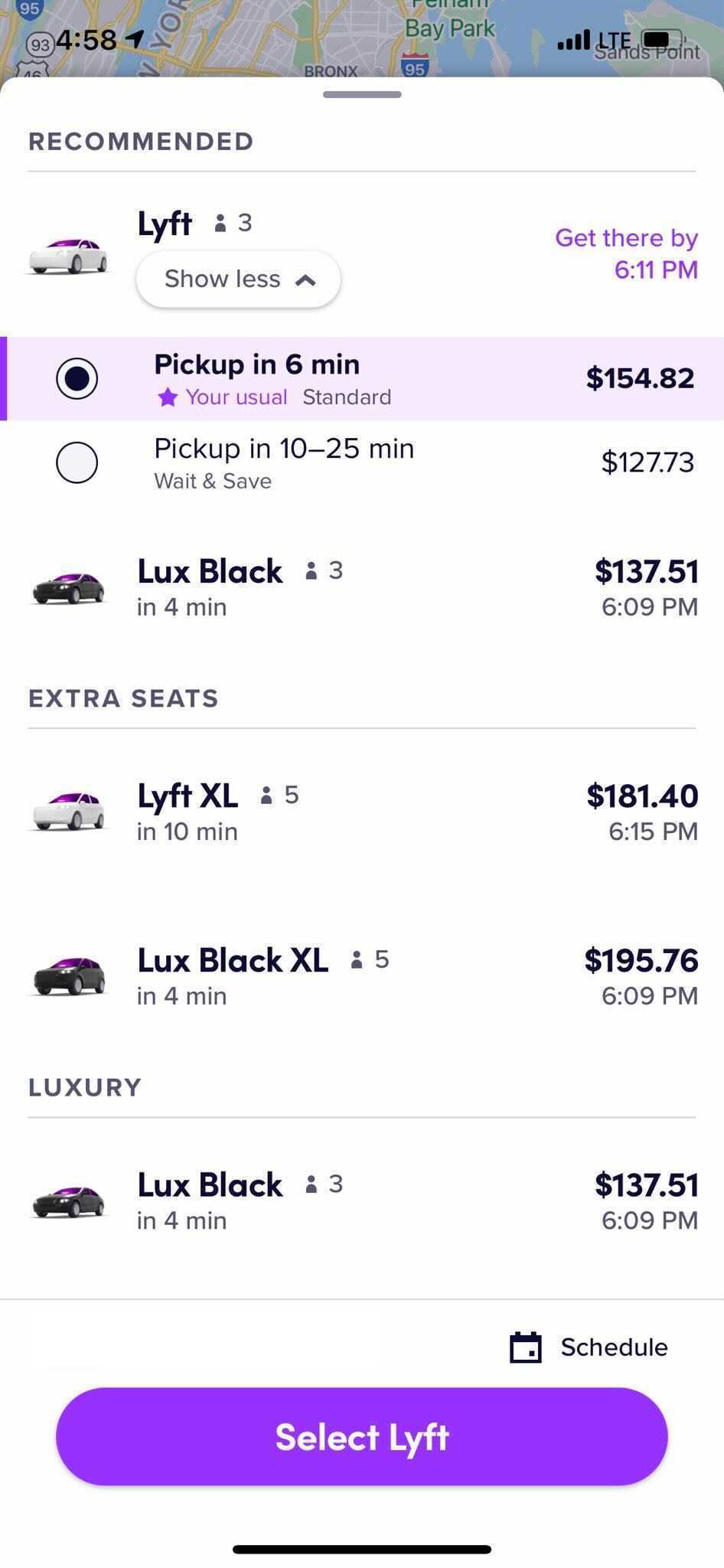Open Schedule to book a later ride
Screen dimensions: 724x1568
click(x=589, y=1347)
